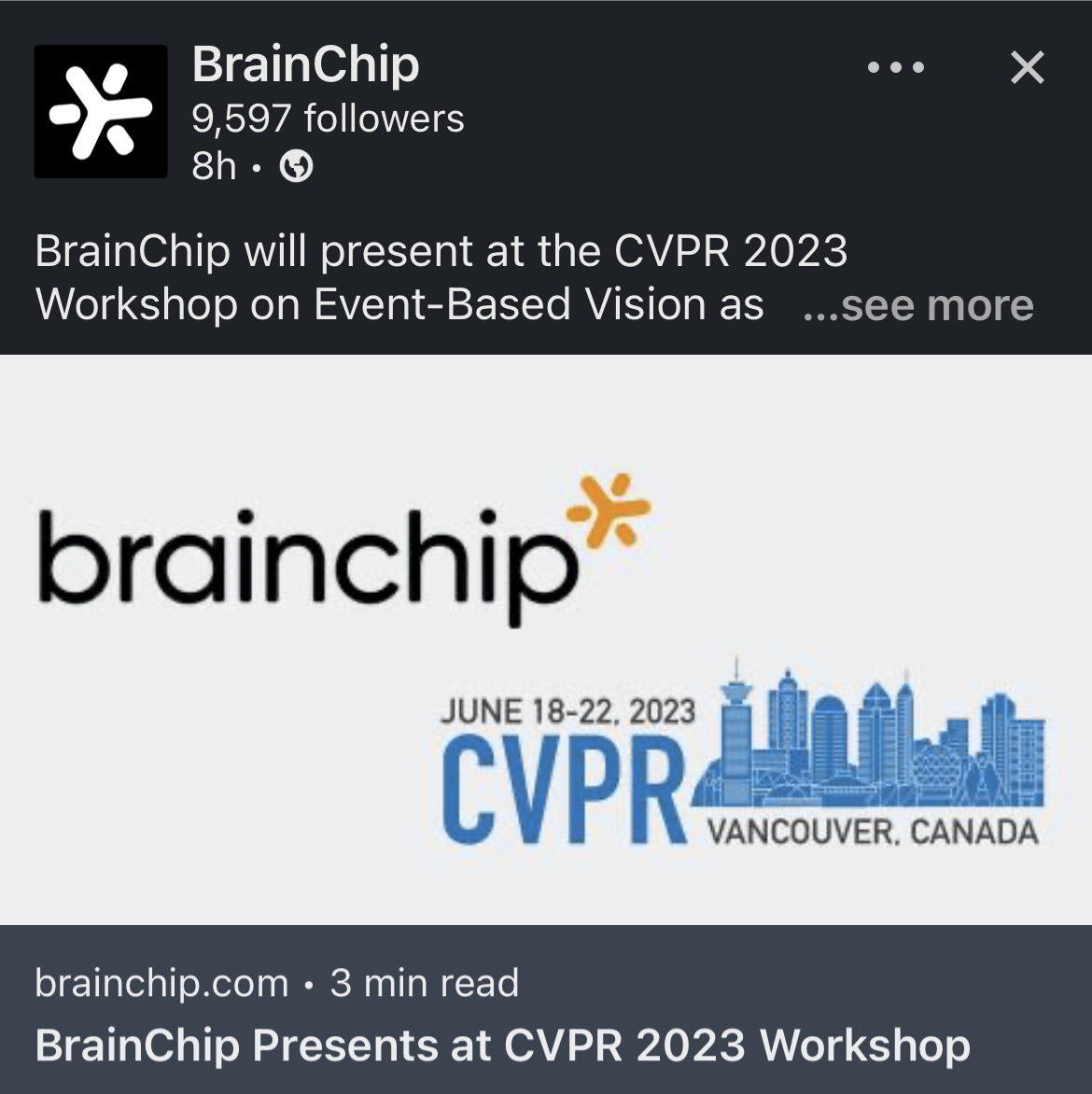Open the three-dot overflow menu on BrainChip post
The image size is (1092, 1094).
[895, 67]
